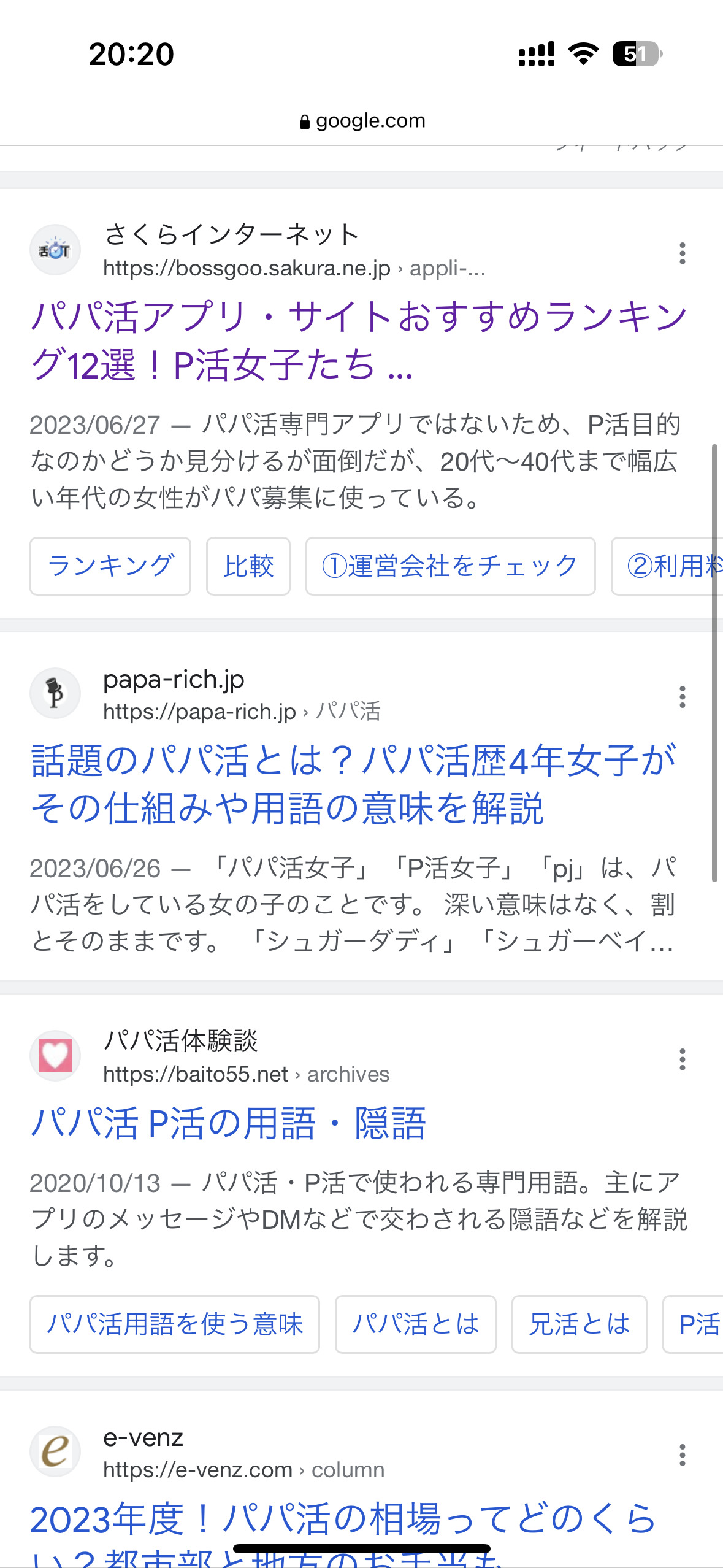Tap the ランキング chip

(110, 566)
